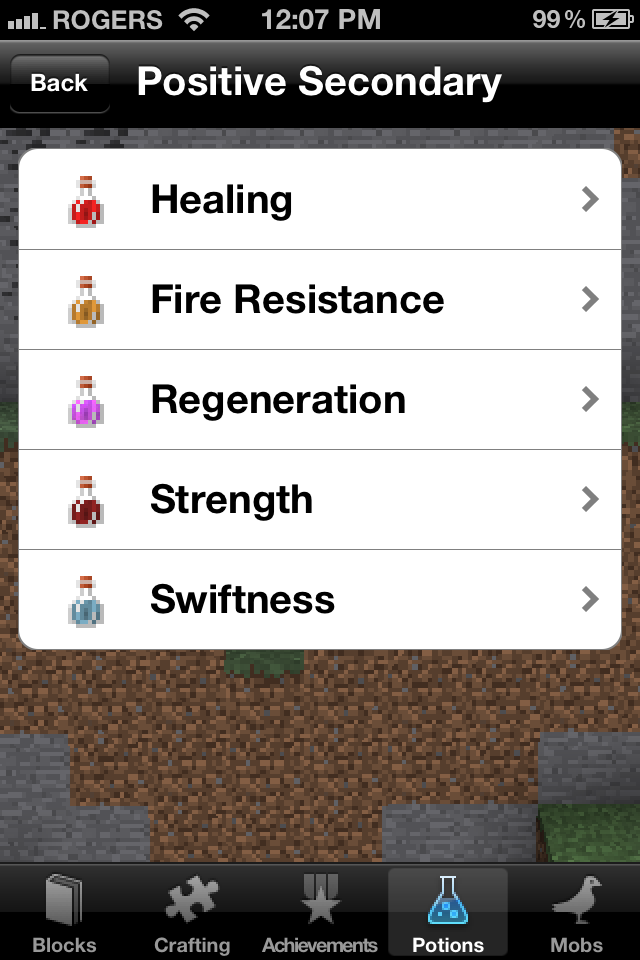View Fire Resistance potion details
The height and width of the screenshot is (960, 640).
(x=320, y=300)
